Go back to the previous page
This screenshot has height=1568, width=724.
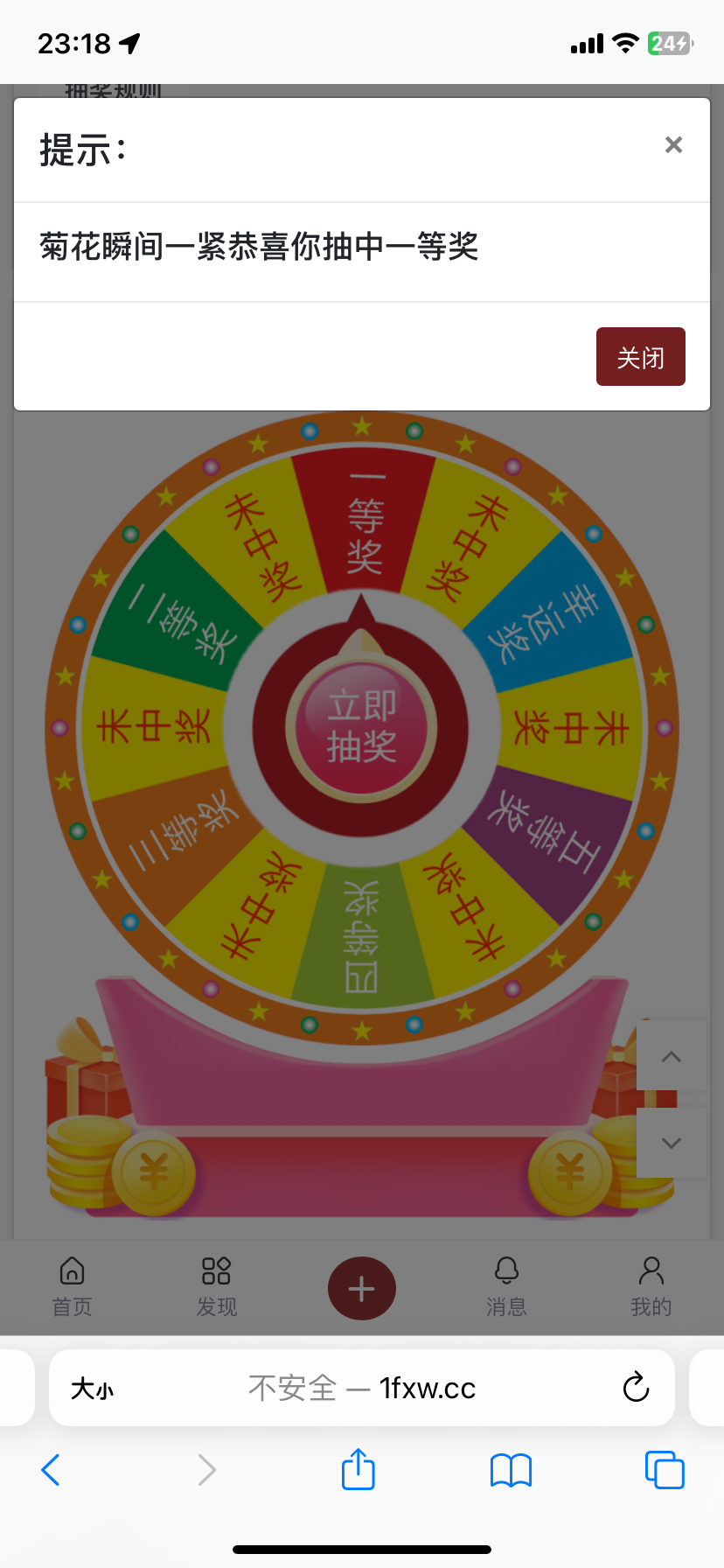click(x=51, y=1470)
